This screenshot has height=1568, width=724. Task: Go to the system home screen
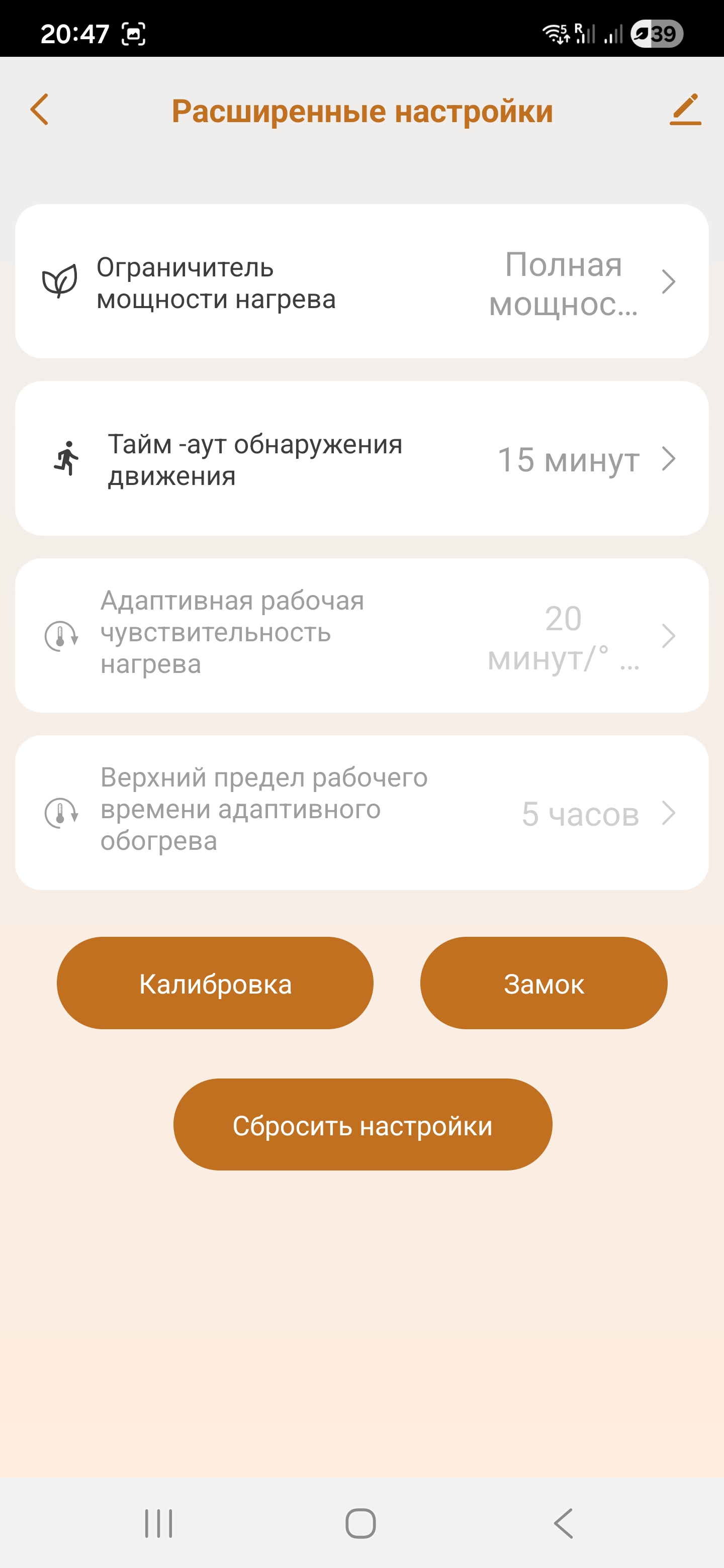pyautogui.click(x=360, y=1524)
